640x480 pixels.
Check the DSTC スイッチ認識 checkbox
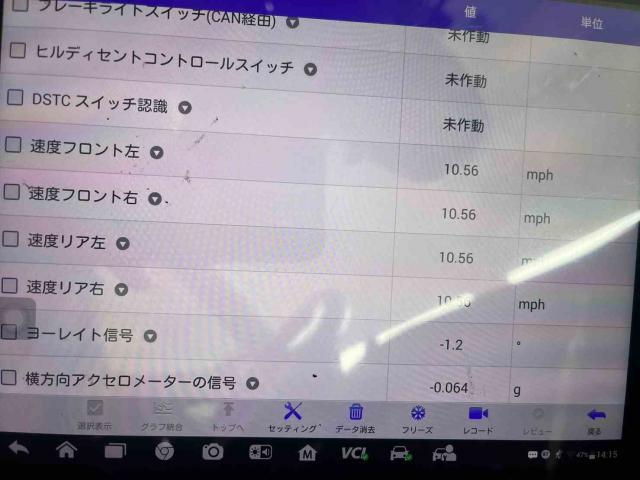click(x=15, y=98)
